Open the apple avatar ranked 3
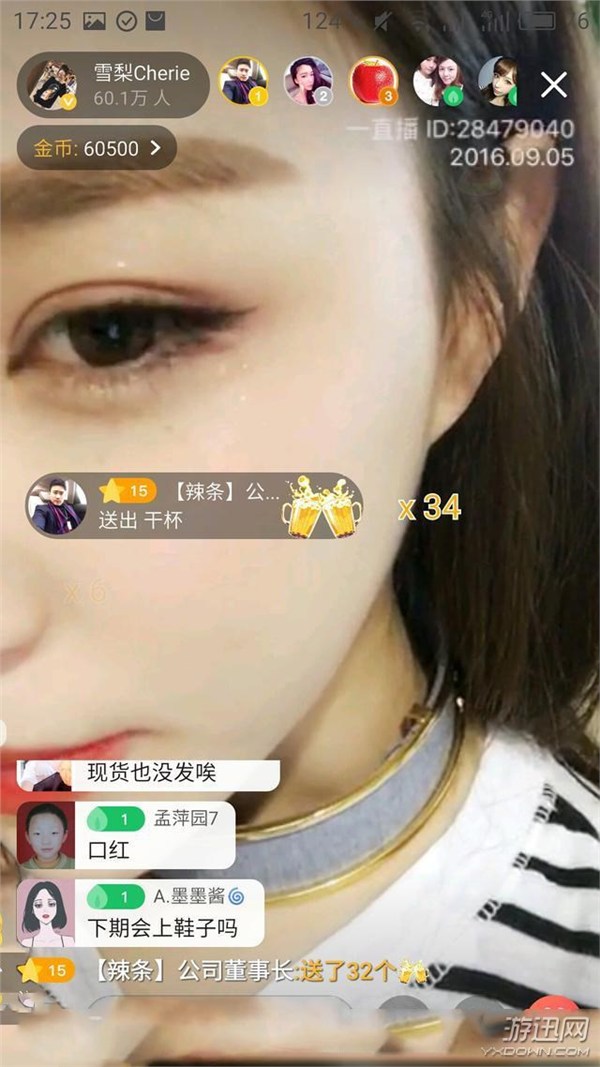Image resolution: width=600 pixels, height=1067 pixels. click(x=374, y=81)
